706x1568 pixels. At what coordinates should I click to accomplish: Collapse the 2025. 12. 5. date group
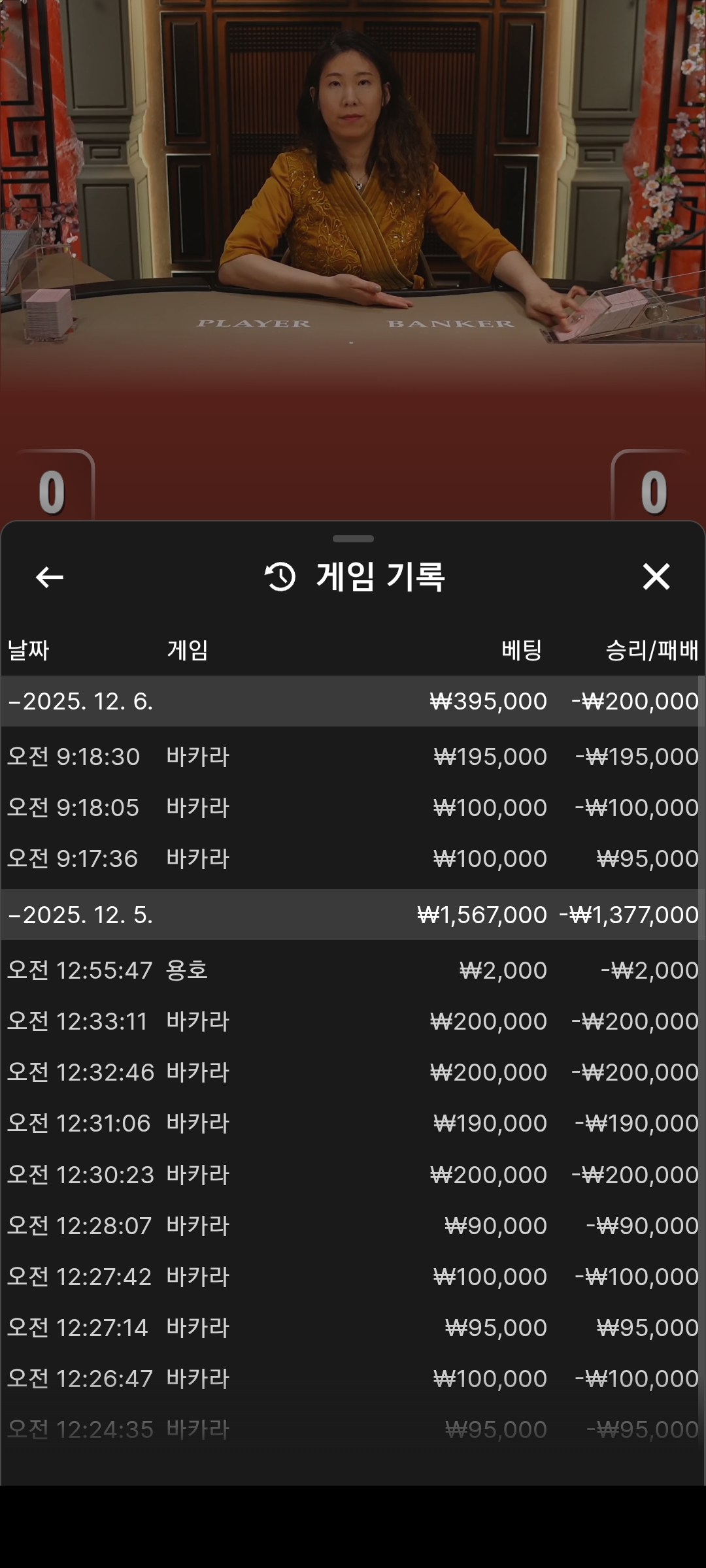pyautogui.click(x=80, y=915)
